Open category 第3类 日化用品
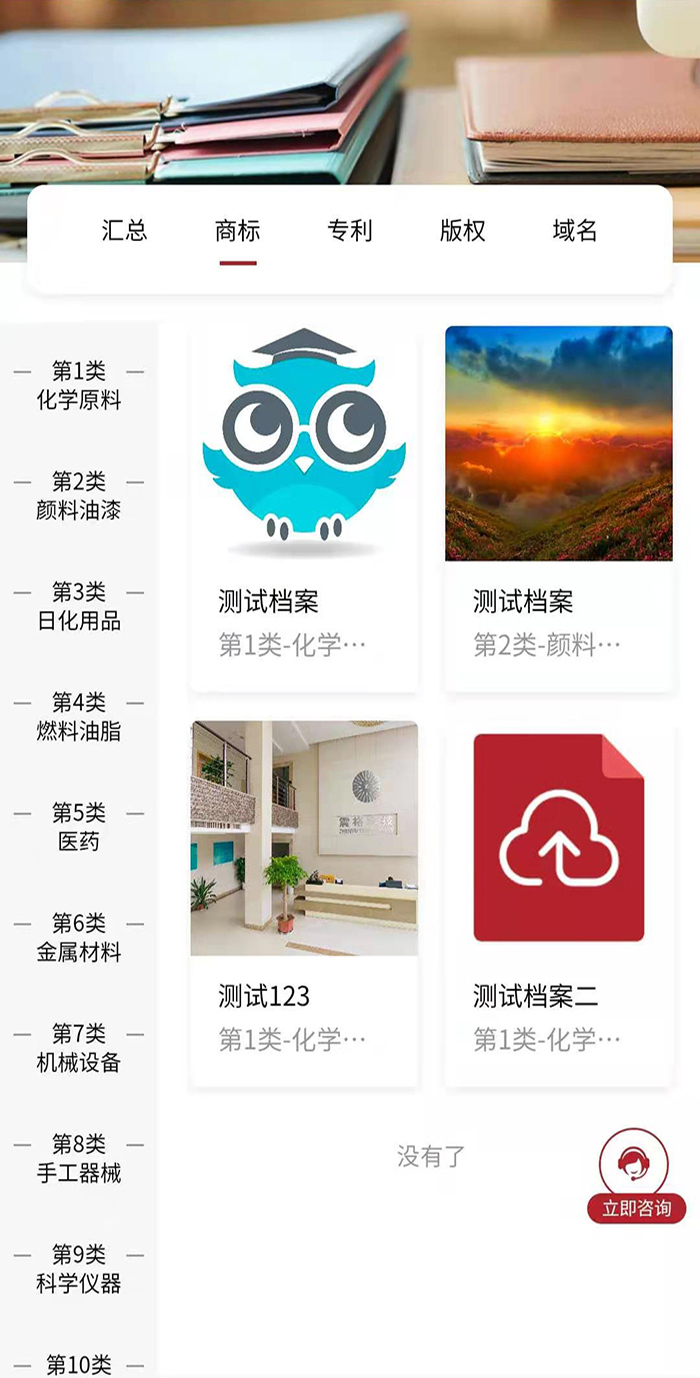The width and height of the screenshot is (700, 1378). 79,606
